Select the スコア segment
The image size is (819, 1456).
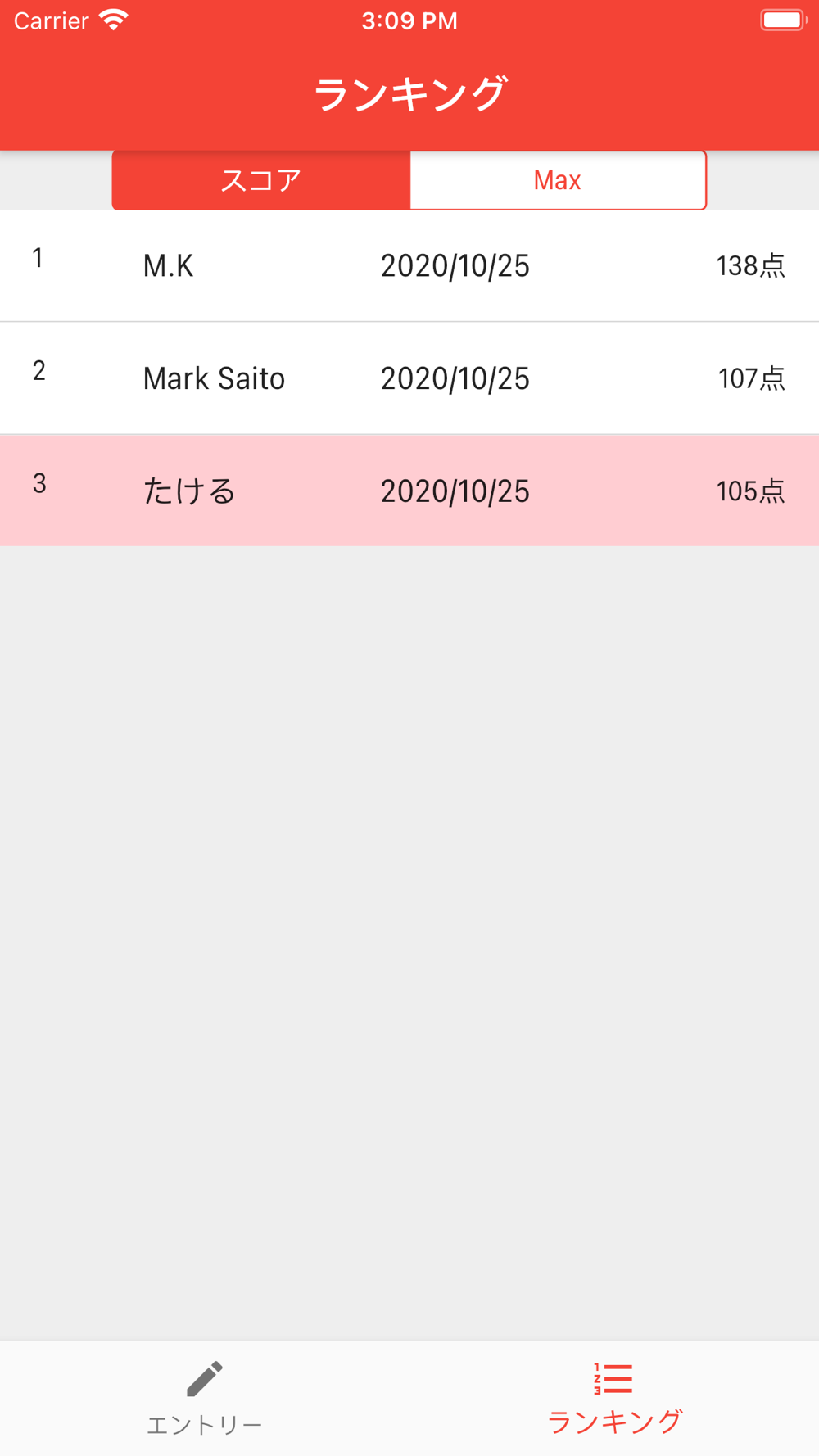click(261, 180)
